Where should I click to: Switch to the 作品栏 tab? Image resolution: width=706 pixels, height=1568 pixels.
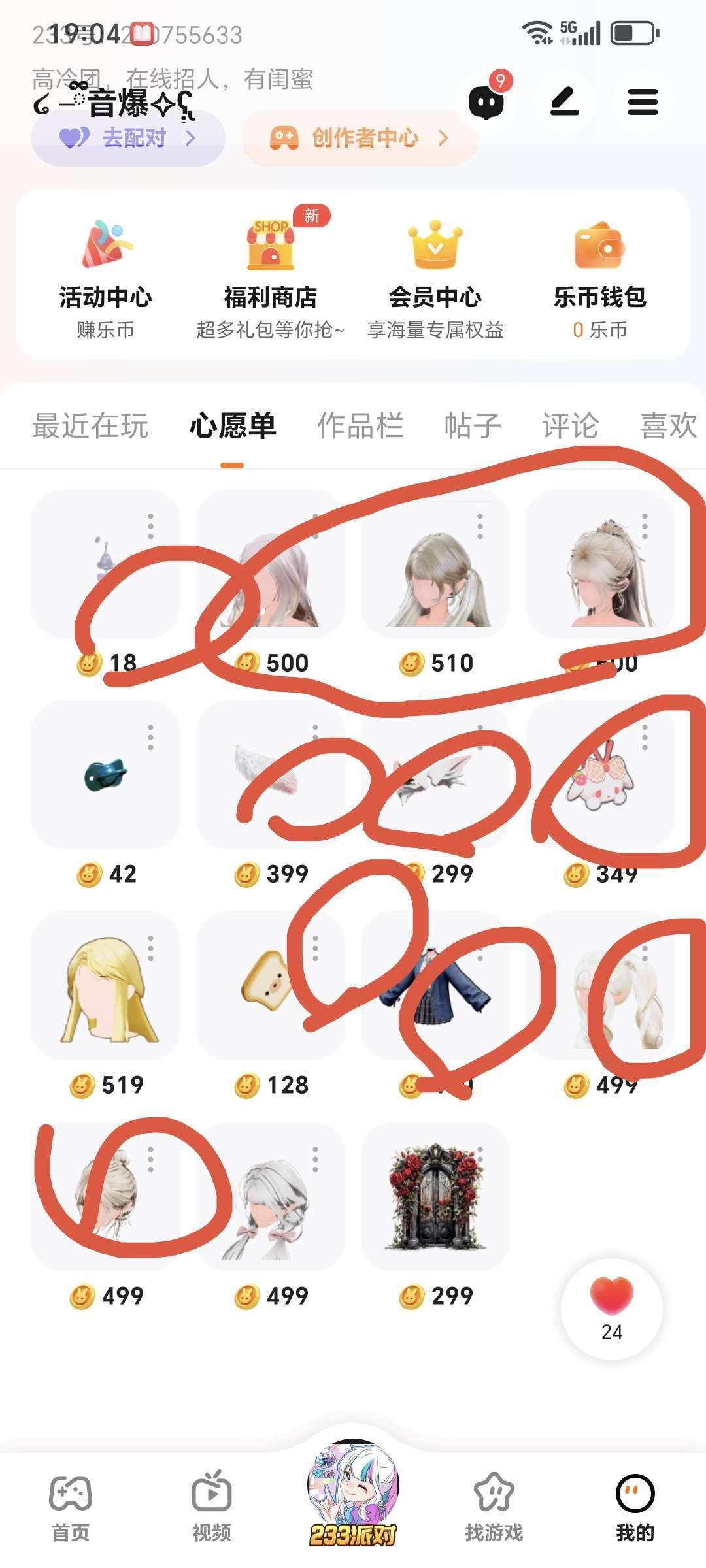[x=360, y=426]
